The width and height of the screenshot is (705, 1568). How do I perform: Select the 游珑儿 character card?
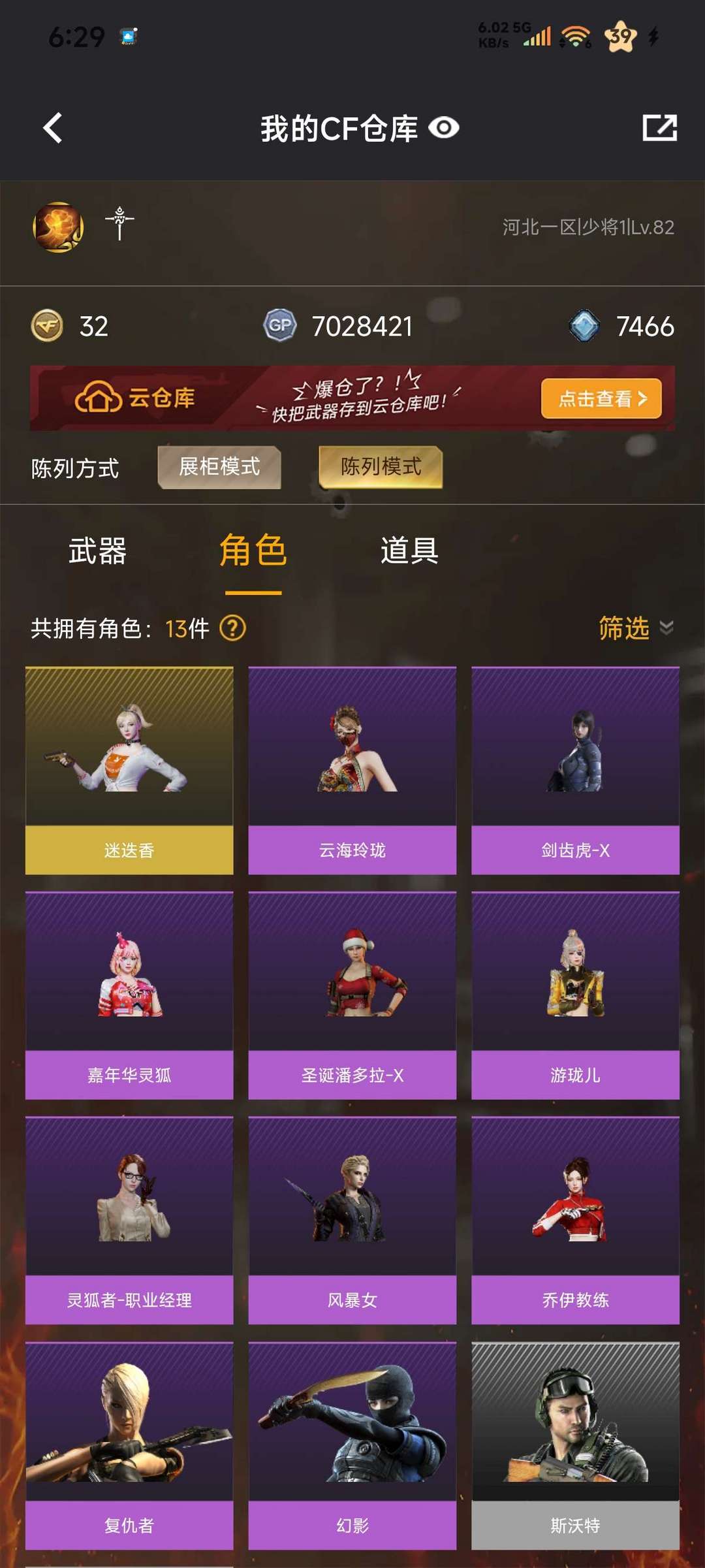(x=575, y=996)
